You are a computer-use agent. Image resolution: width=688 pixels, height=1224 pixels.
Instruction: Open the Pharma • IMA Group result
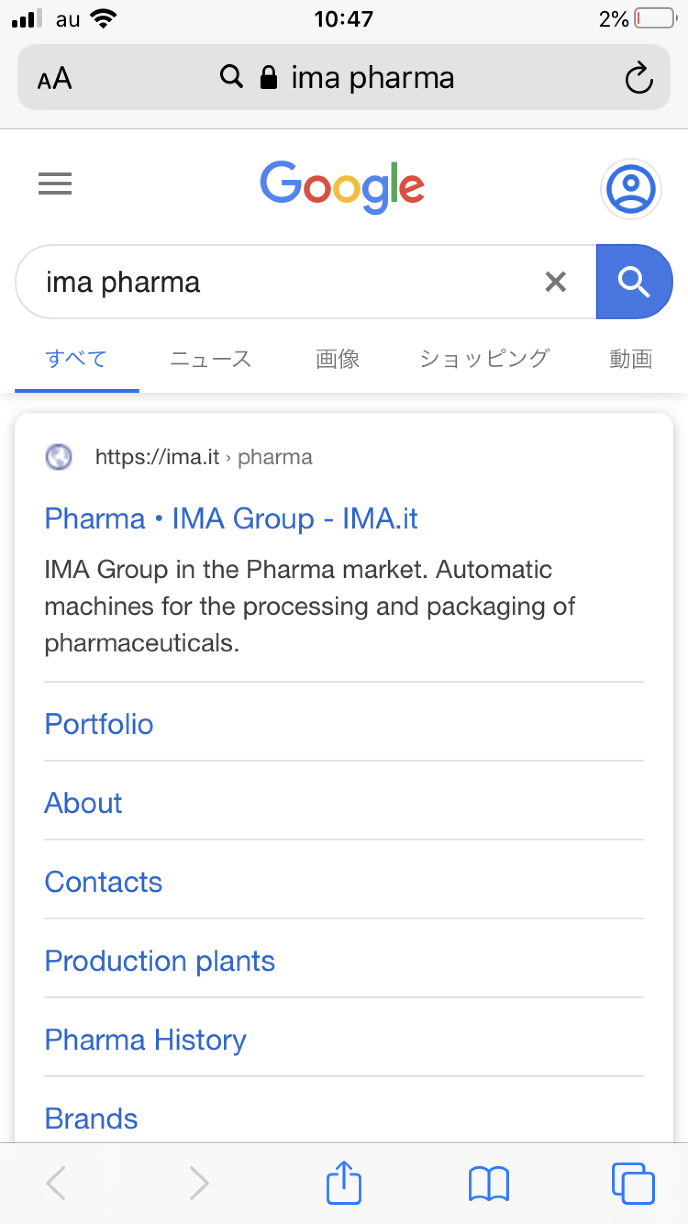(231, 519)
